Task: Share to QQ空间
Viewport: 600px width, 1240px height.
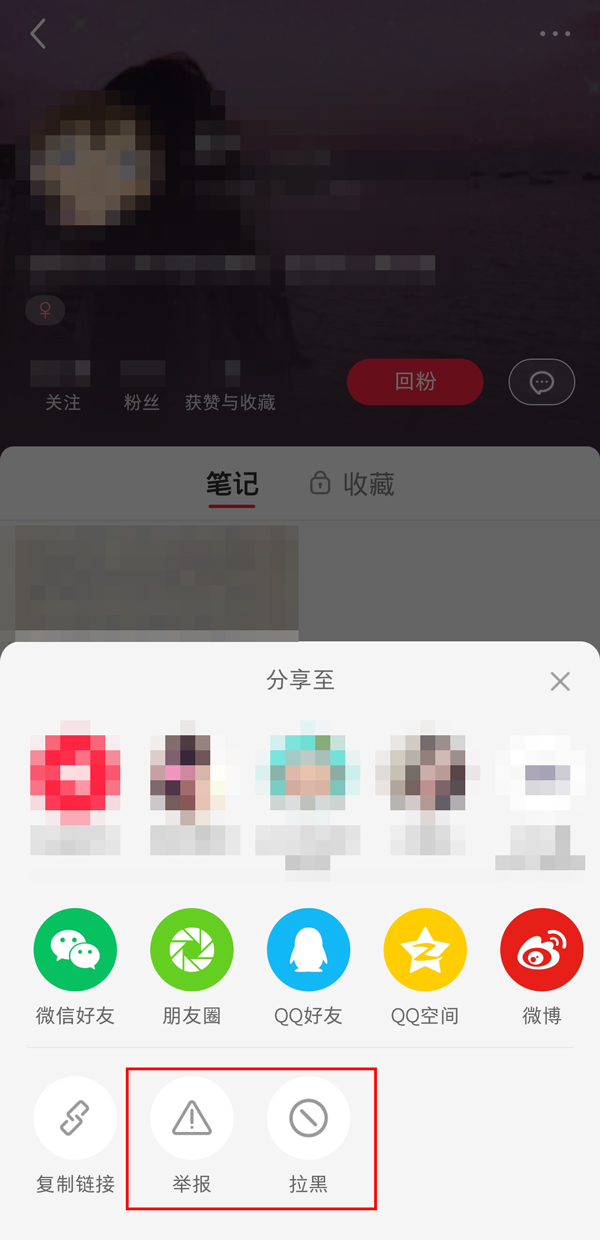Action: pos(425,950)
